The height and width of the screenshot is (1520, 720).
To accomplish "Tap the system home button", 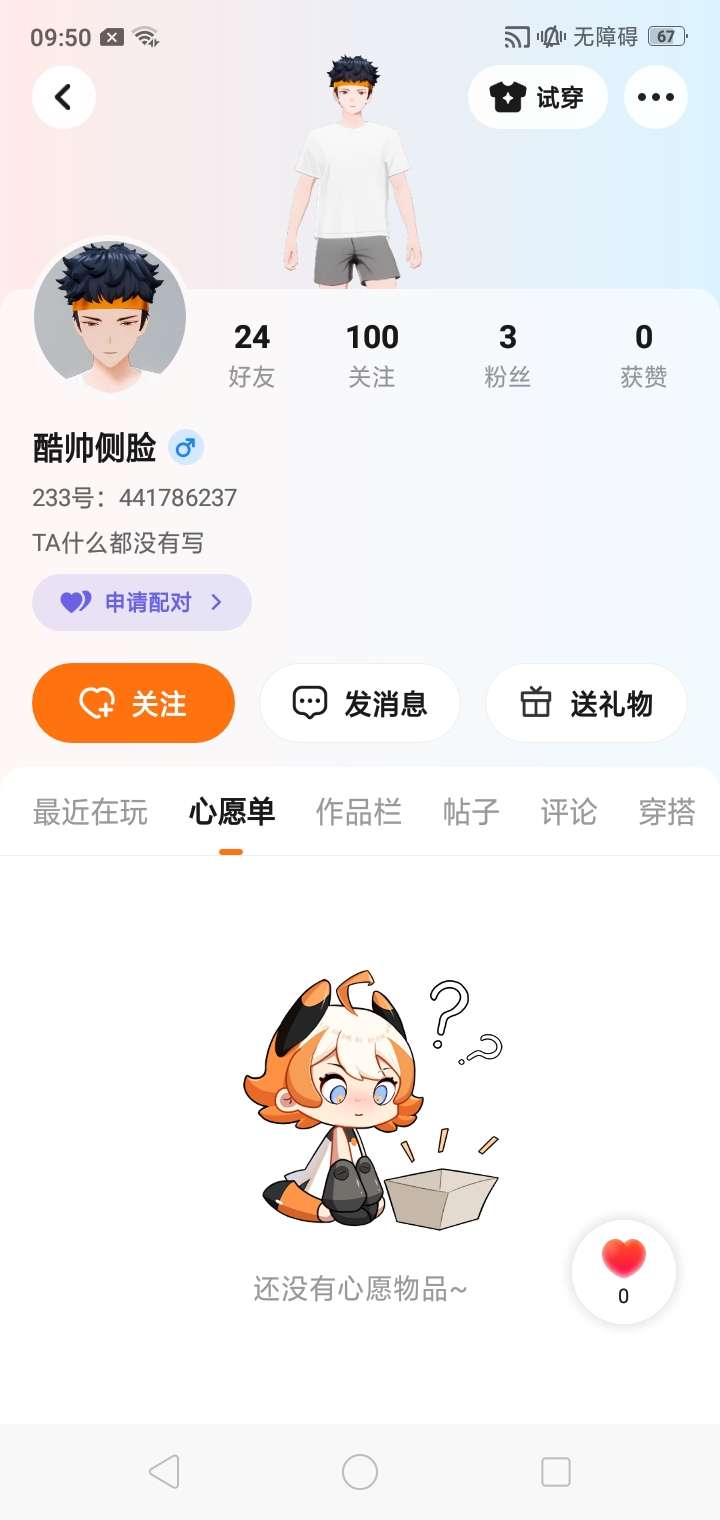I will click(360, 1472).
